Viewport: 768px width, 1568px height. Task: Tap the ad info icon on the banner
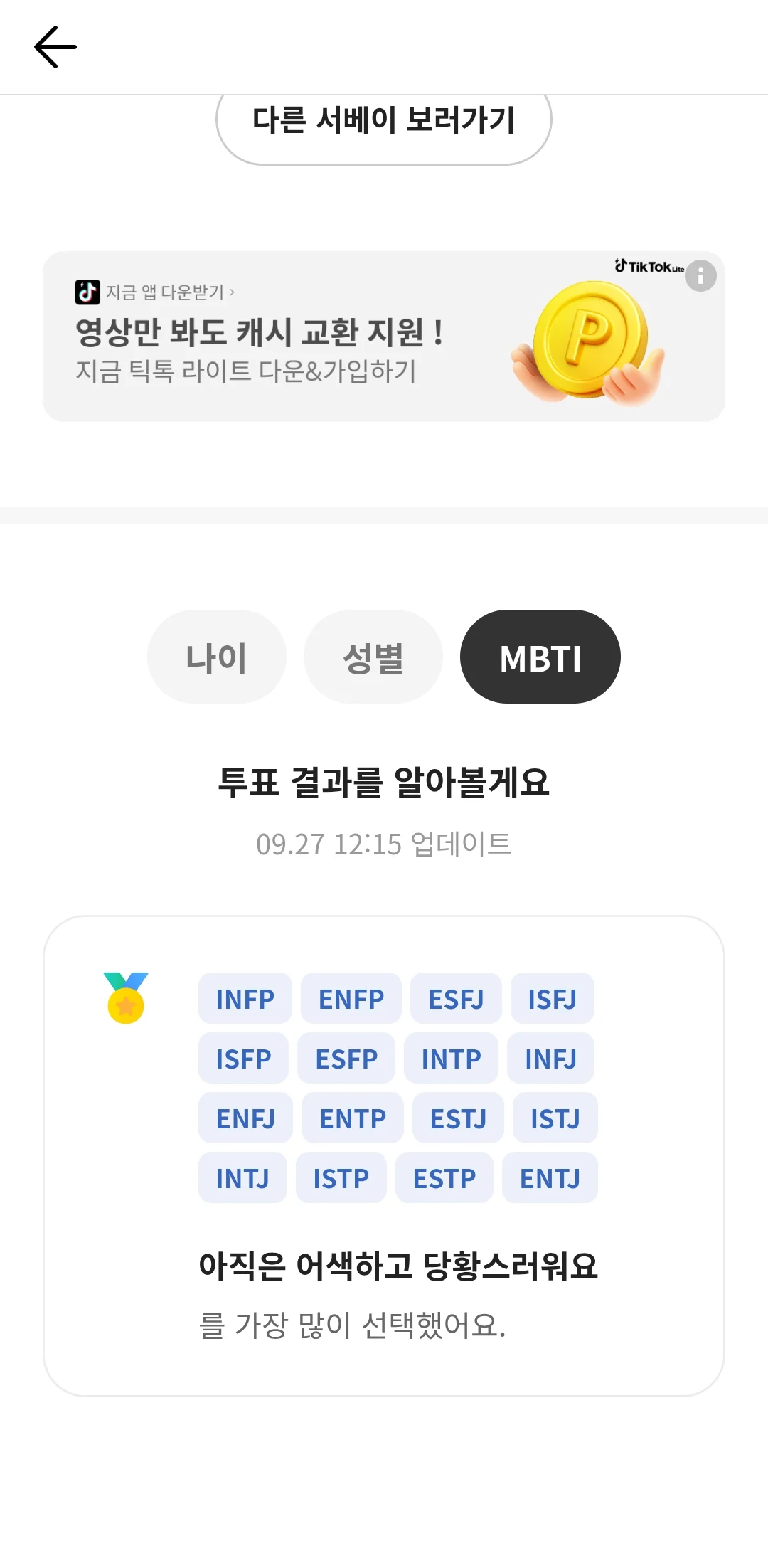click(x=700, y=275)
